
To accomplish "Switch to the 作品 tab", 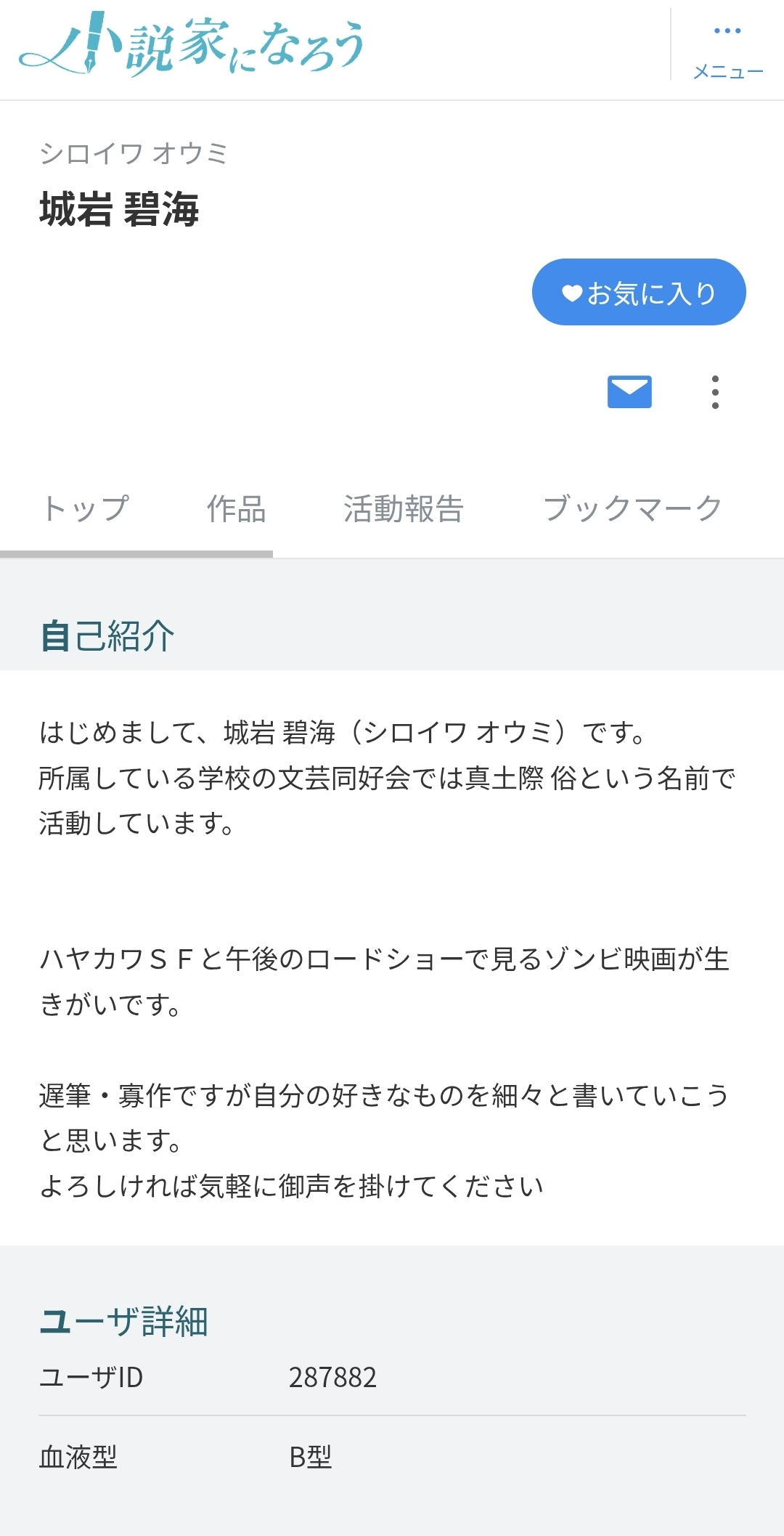I will tap(236, 508).
